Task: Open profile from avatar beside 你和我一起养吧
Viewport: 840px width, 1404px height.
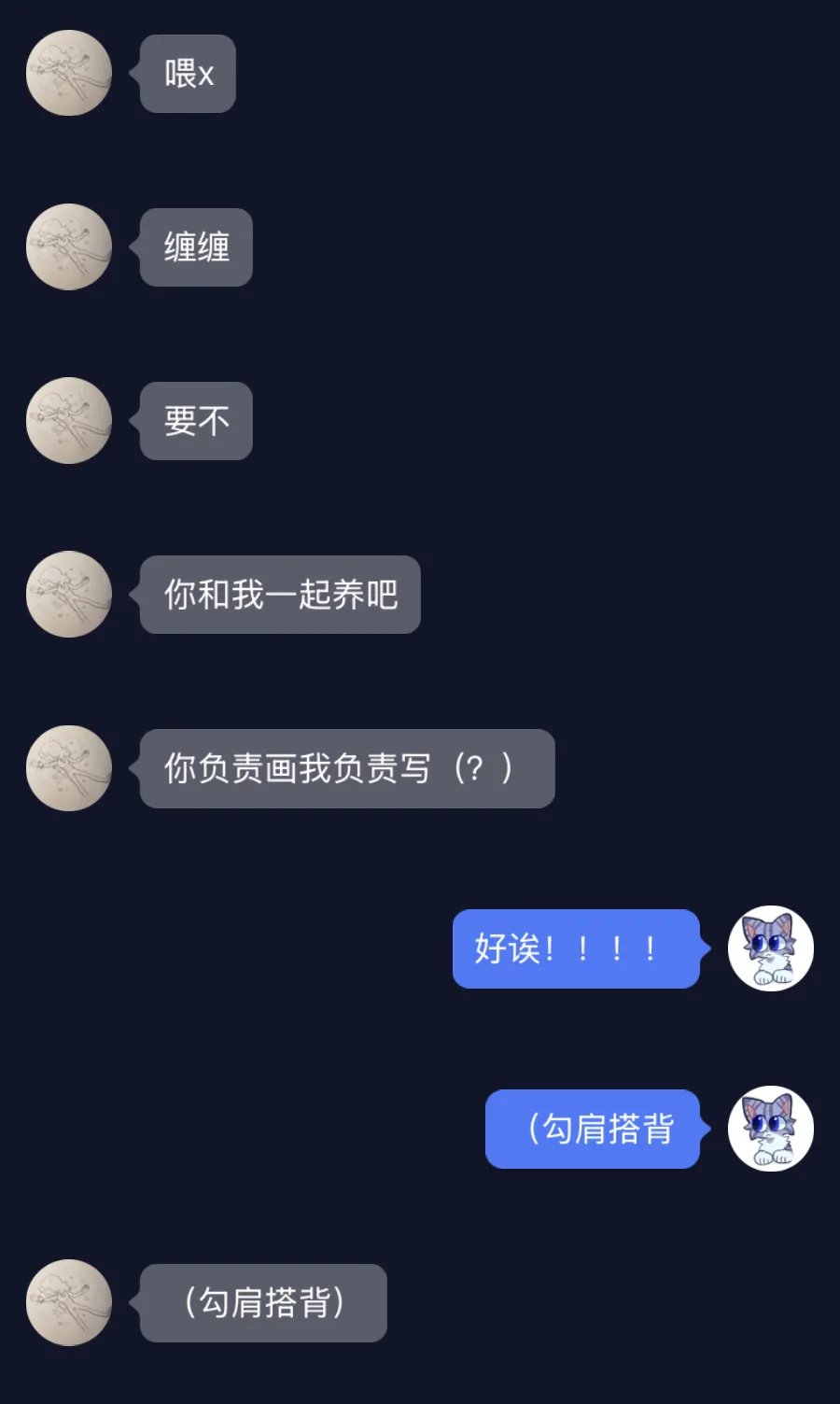Action: click(x=69, y=595)
